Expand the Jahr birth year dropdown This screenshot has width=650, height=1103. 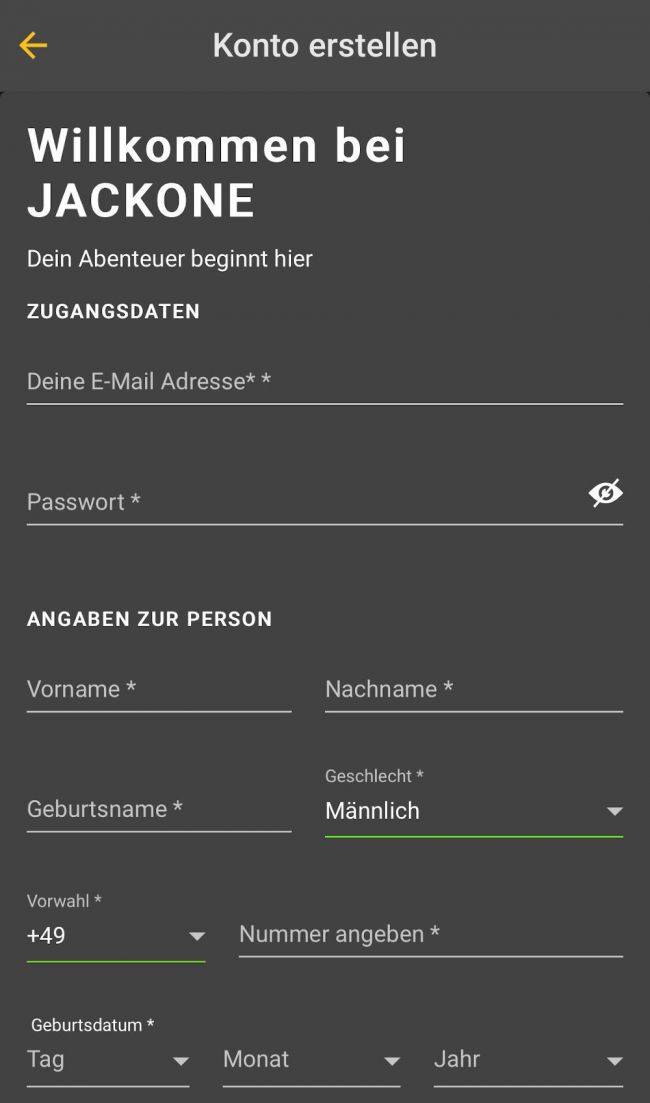(x=527, y=1060)
